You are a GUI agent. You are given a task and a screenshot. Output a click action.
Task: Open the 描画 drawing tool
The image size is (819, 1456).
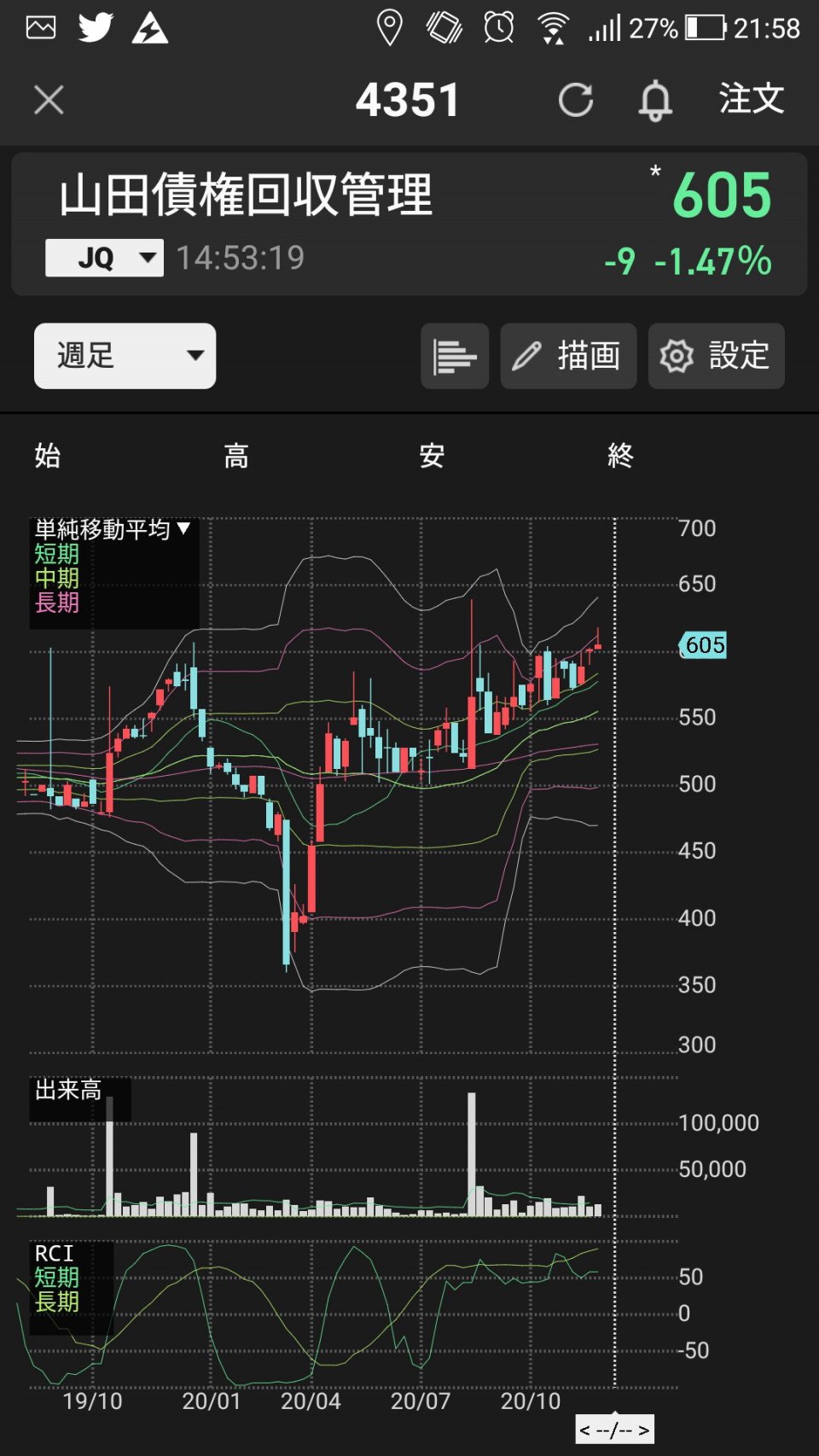(x=568, y=356)
